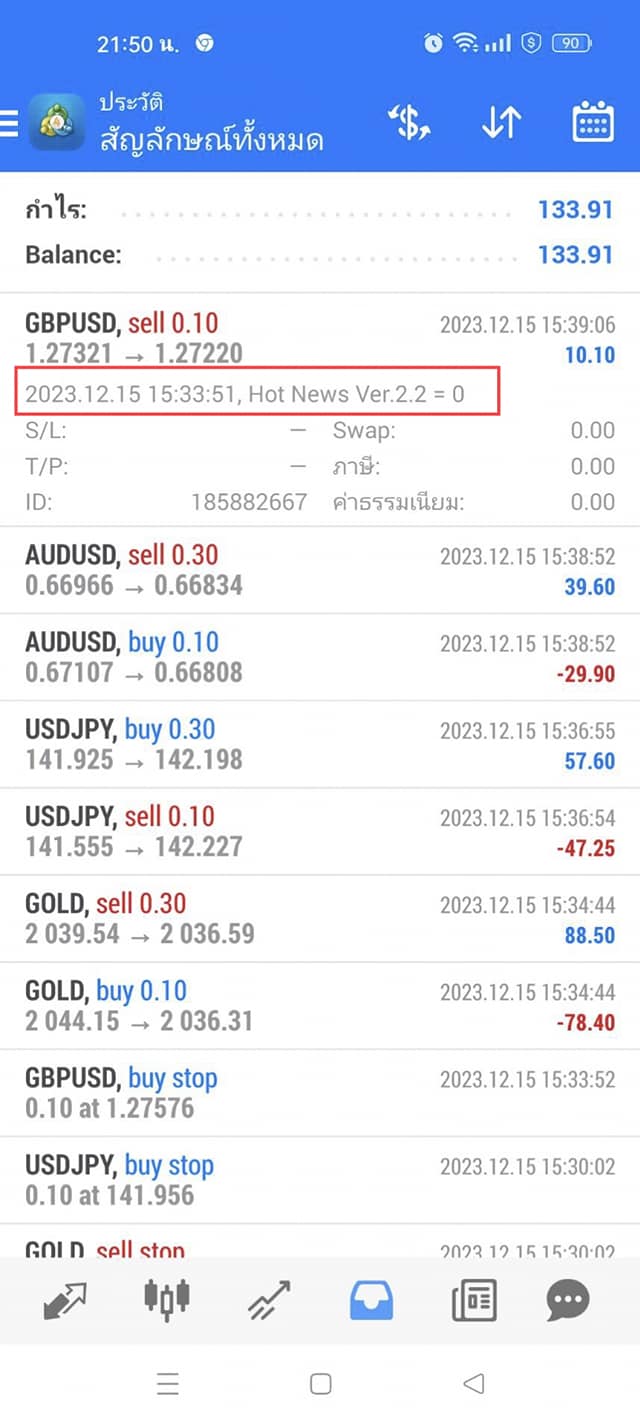Open the USDJPY sell 0.10 entry

pos(320,831)
